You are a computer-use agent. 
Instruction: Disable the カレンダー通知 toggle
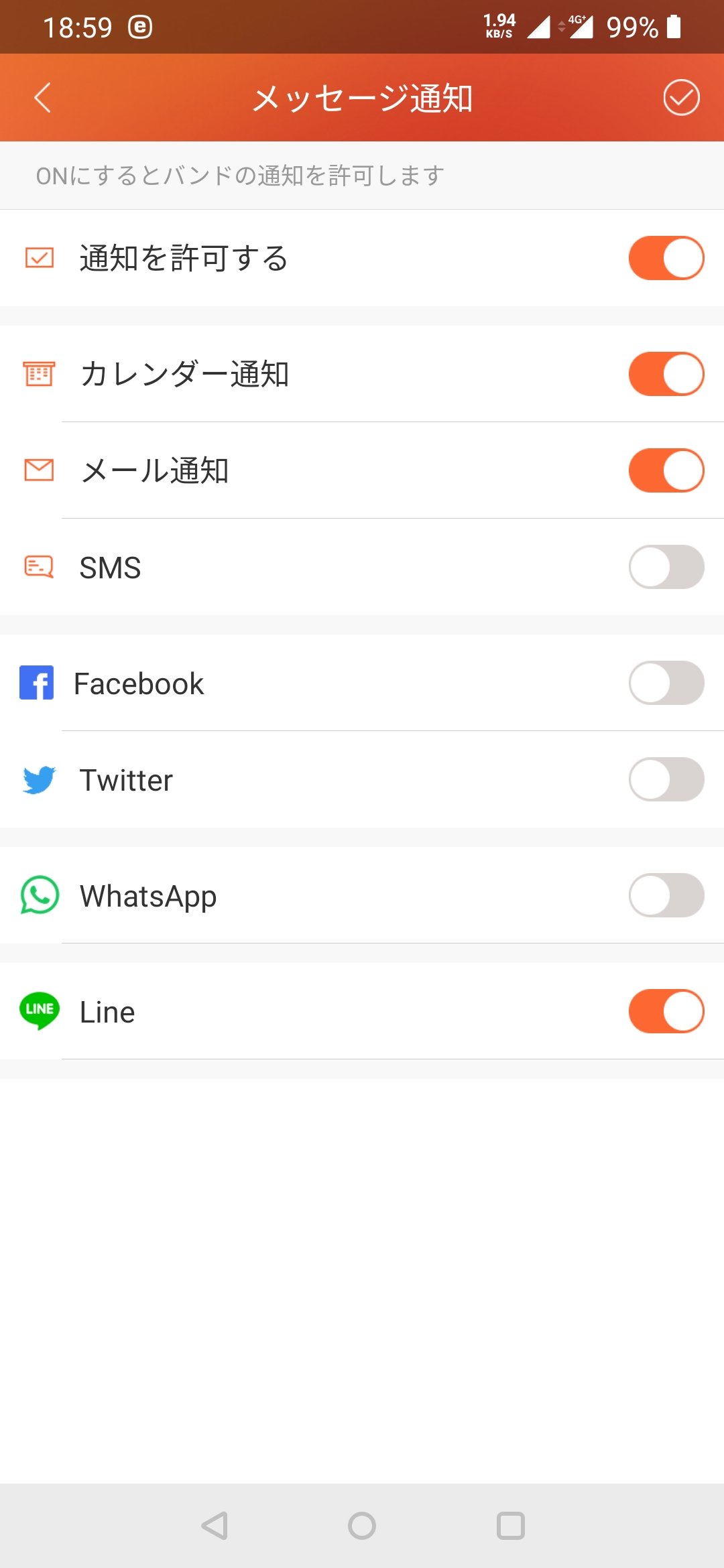point(666,374)
